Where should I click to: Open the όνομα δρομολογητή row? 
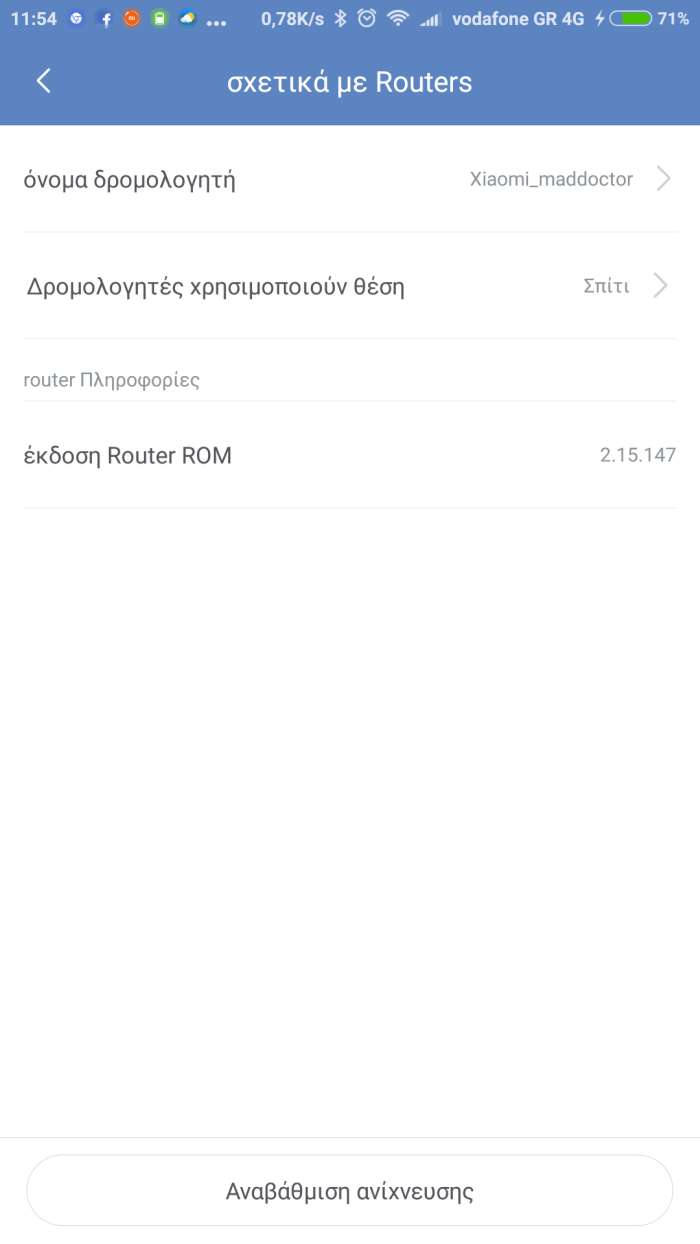tap(349, 180)
